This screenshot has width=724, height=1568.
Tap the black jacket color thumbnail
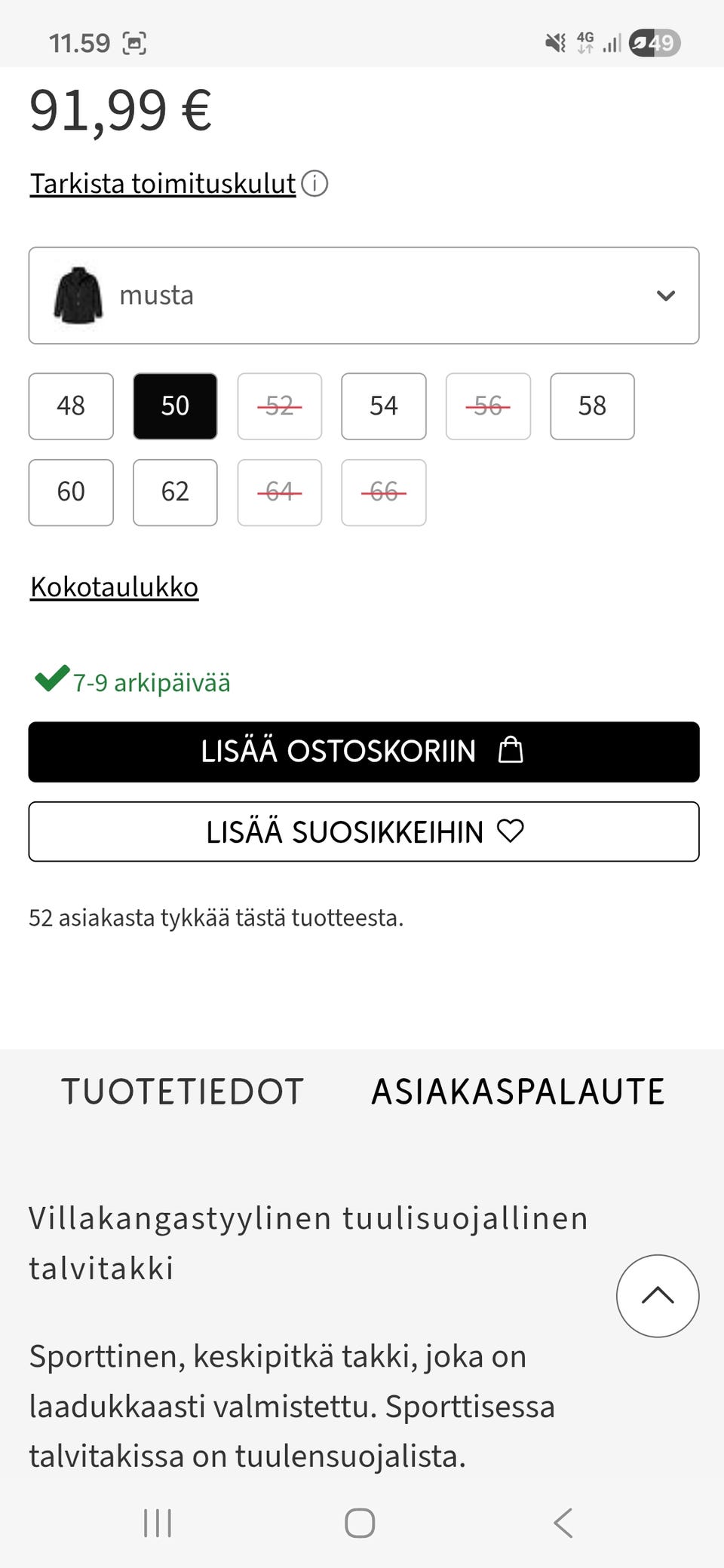[x=78, y=296]
